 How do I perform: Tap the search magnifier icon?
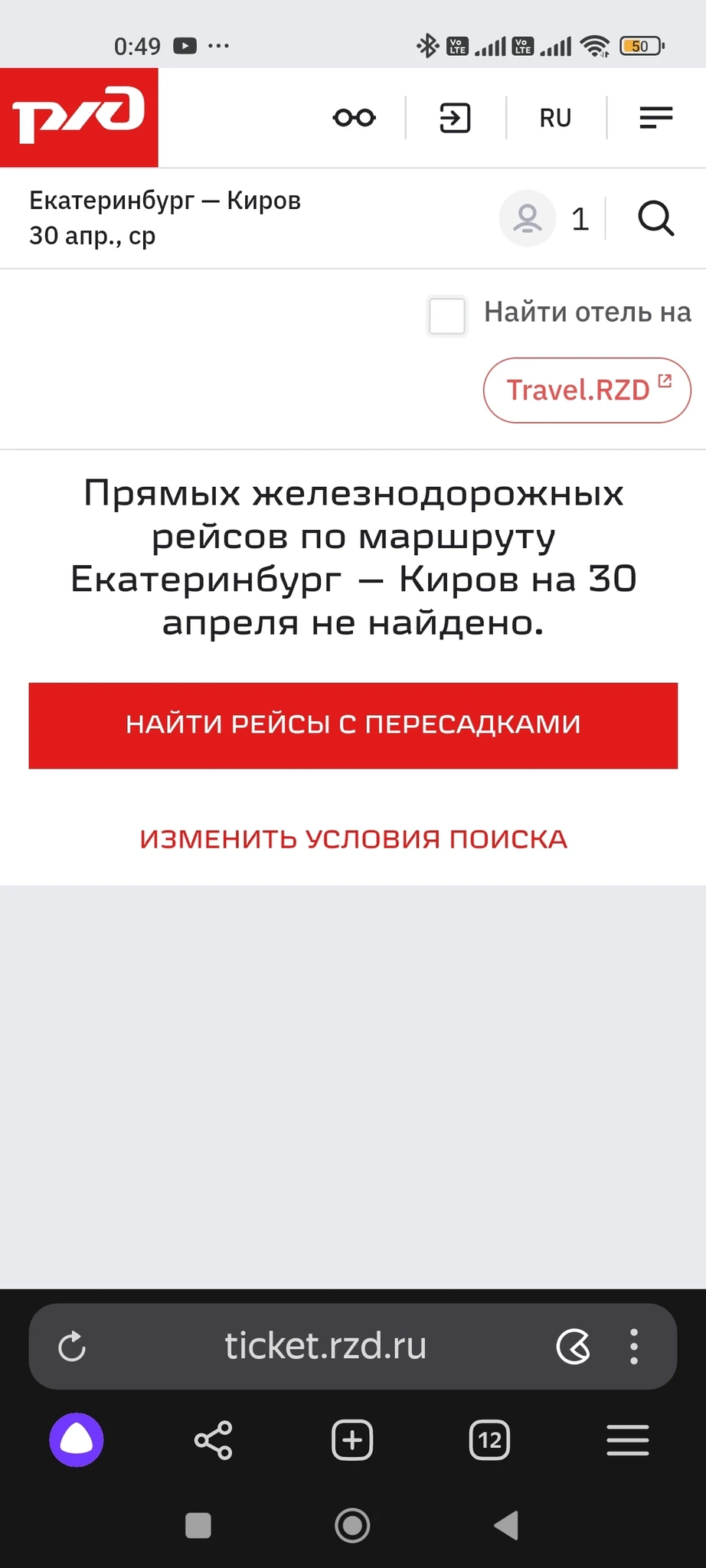(x=656, y=219)
